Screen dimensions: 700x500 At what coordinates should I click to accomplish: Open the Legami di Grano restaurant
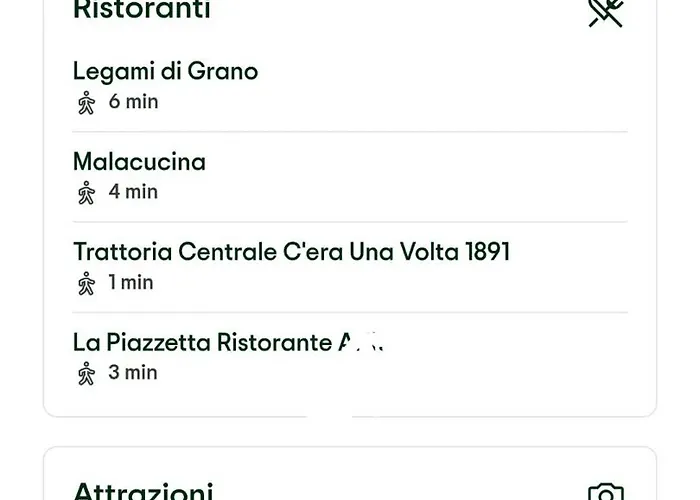click(x=166, y=72)
